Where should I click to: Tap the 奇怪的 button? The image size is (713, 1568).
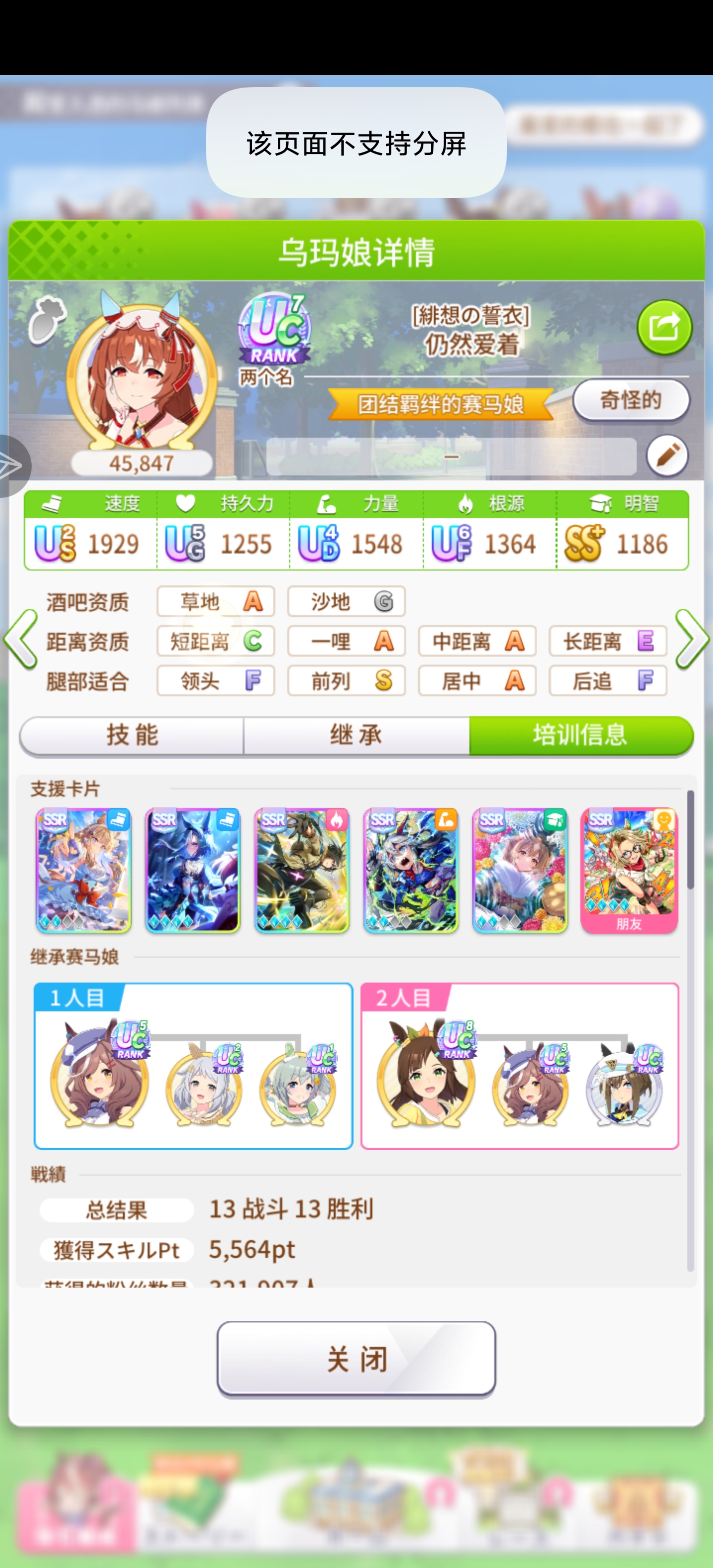[631, 400]
